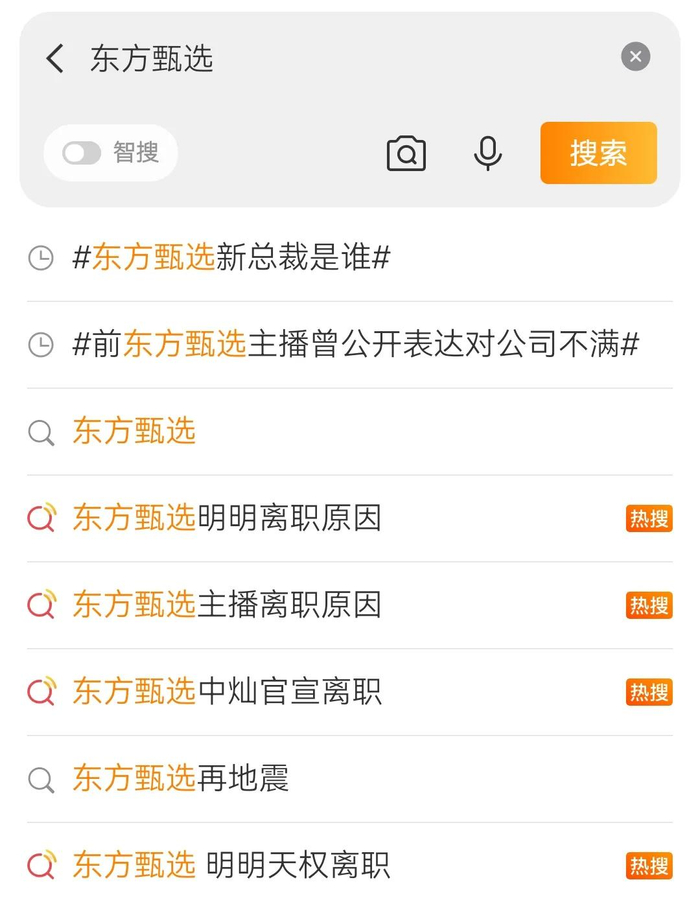Screen dimensions: 700x904
Task: Open history item #东方甄选新总裁是谁#
Action: point(349,257)
